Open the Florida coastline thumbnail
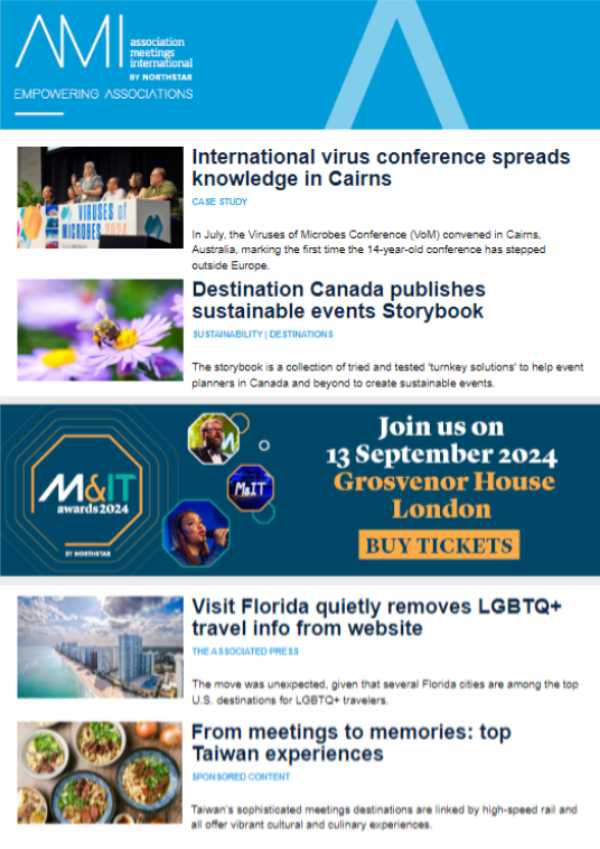The width and height of the screenshot is (600, 849). click(x=100, y=647)
